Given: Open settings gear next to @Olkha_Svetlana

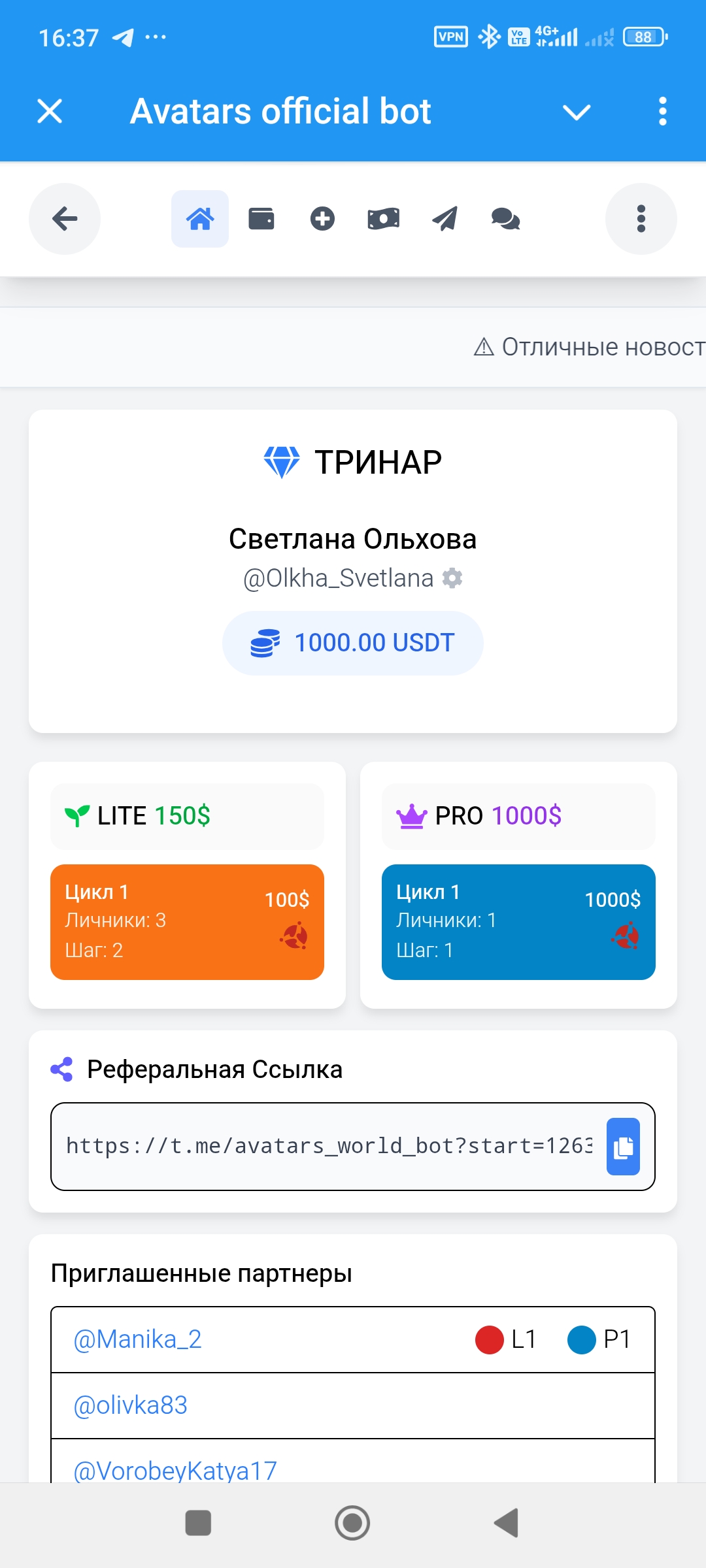Looking at the screenshot, I should coord(452,578).
